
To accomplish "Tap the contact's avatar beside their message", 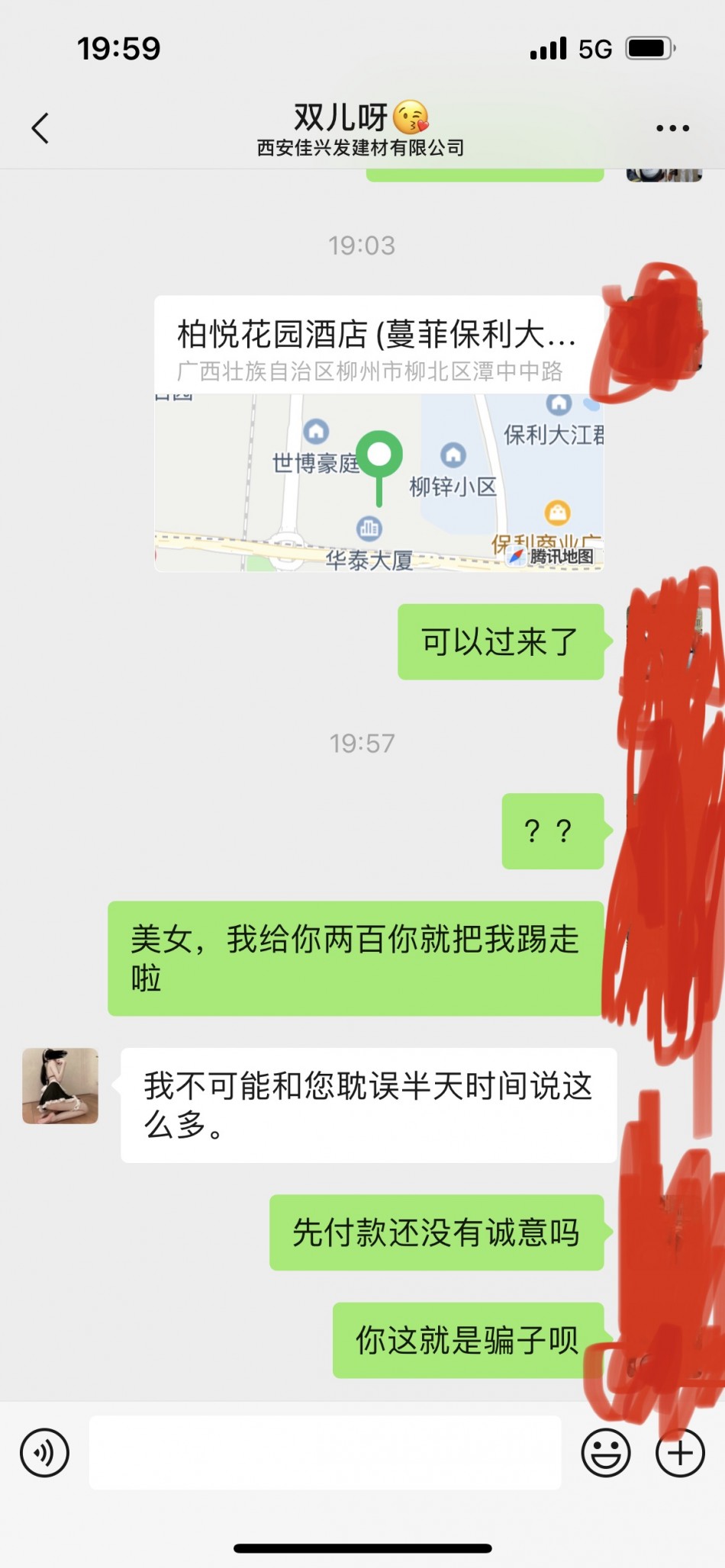I will pyautogui.click(x=60, y=1085).
